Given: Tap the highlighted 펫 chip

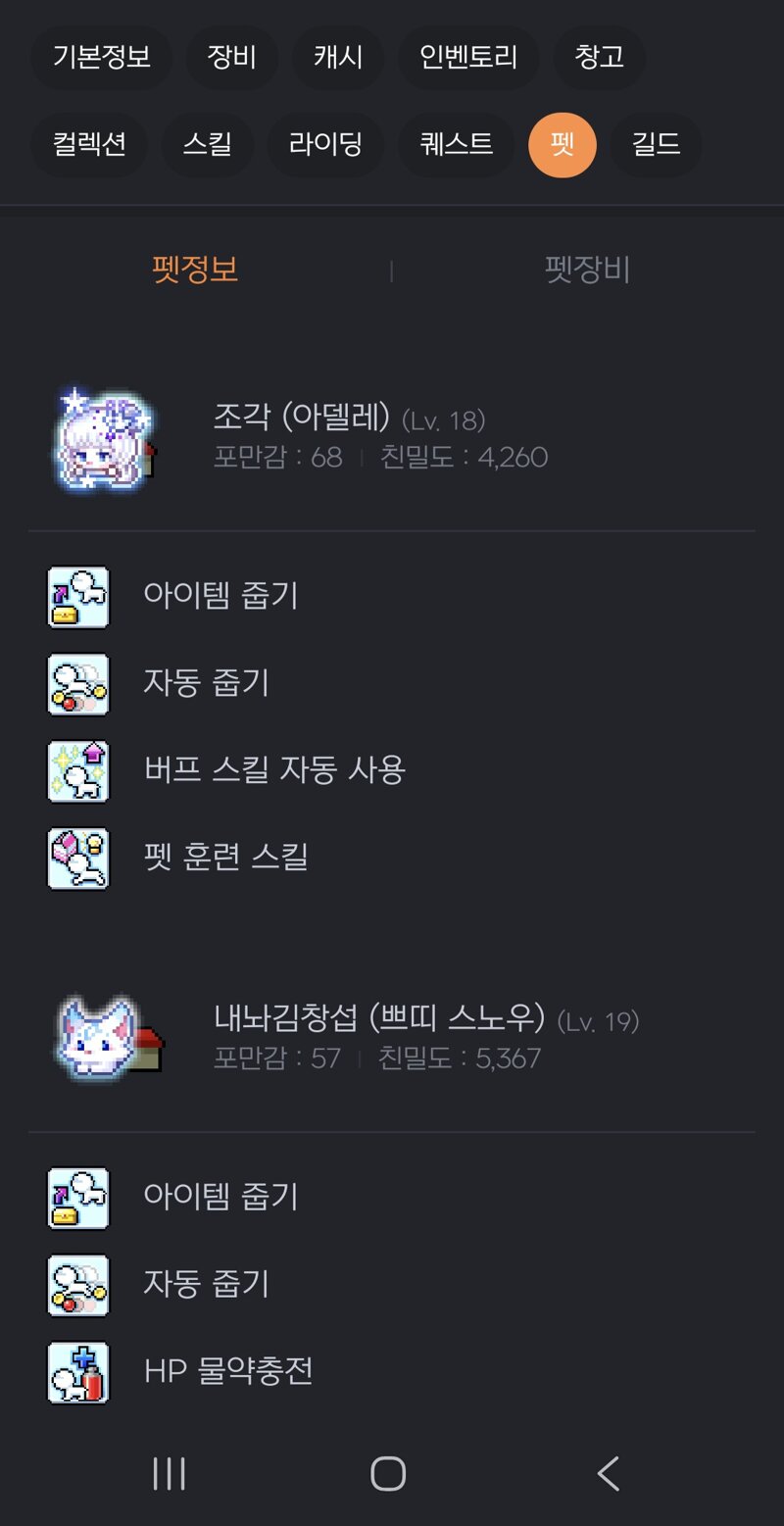Looking at the screenshot, I should 563,145.
